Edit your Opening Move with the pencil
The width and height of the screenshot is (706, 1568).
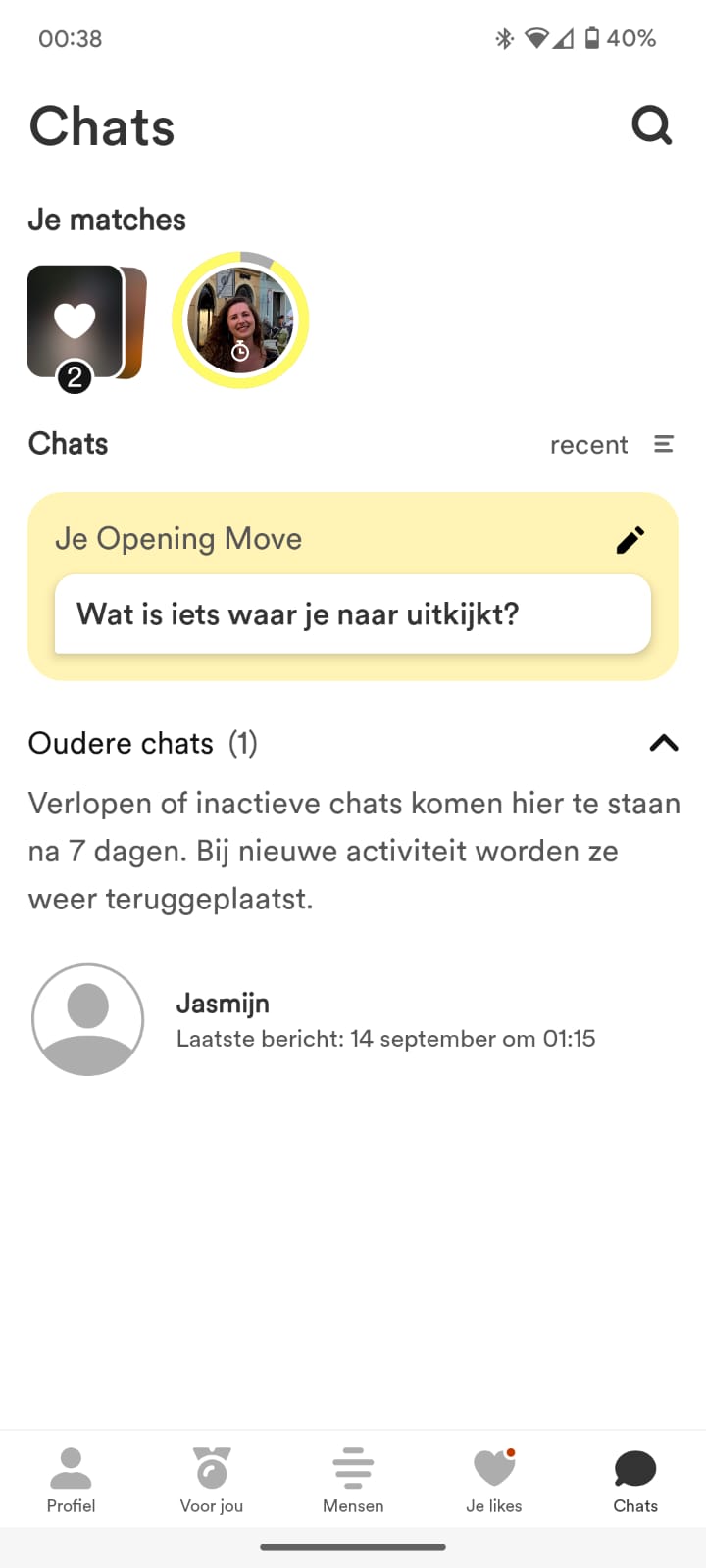pyautogui.click(x=630, y=540)
